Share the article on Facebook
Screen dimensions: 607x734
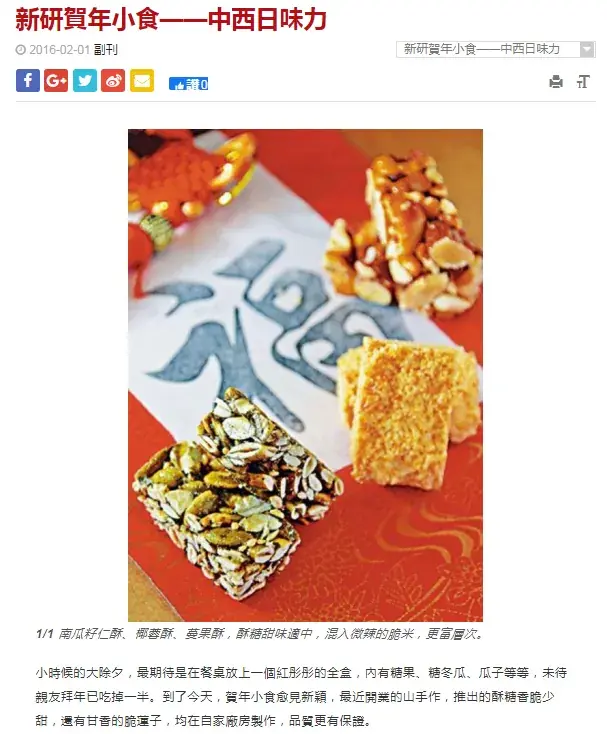(x=28, y=81)
